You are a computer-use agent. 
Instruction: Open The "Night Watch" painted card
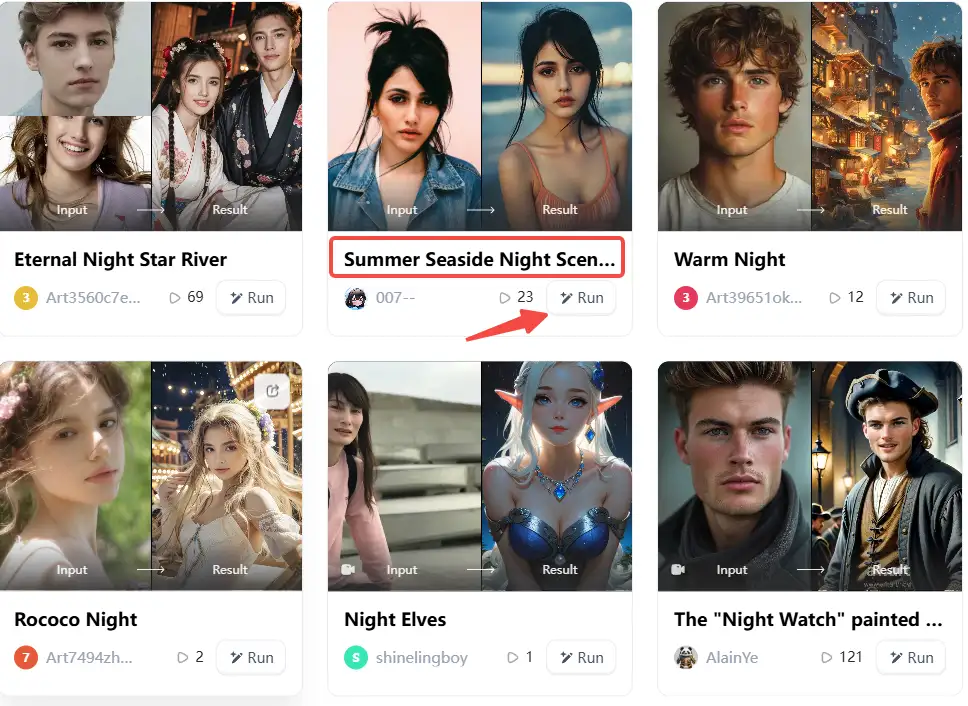pyautogui.click(x=808, y=620)
